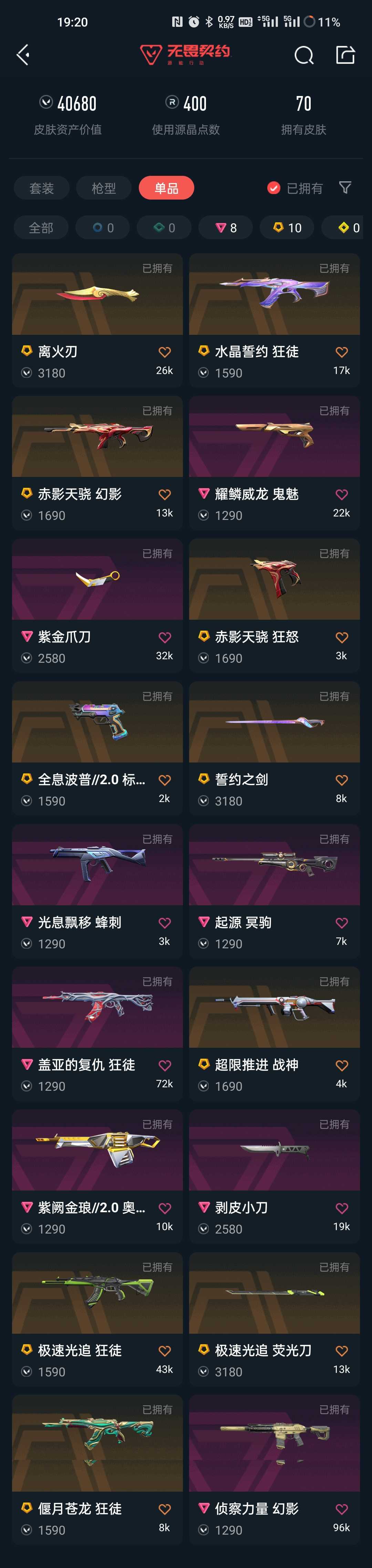Image resolution: width=372 pixels, height=1568 pixels.
Task: Tap the heart on 紫金爪刀
Action: point(164,638)
